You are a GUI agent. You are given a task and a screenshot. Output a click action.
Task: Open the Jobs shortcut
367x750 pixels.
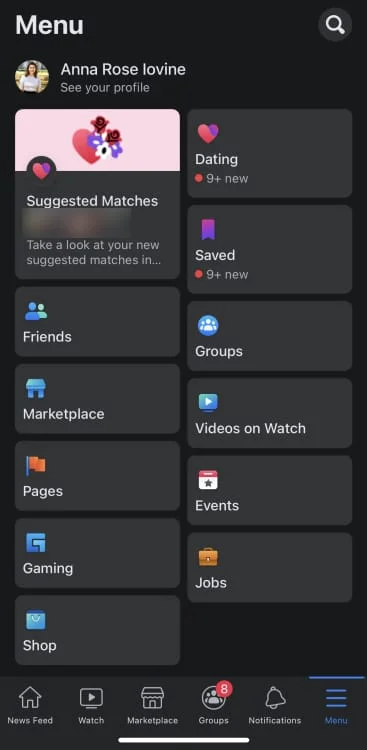tap(269, 568)
